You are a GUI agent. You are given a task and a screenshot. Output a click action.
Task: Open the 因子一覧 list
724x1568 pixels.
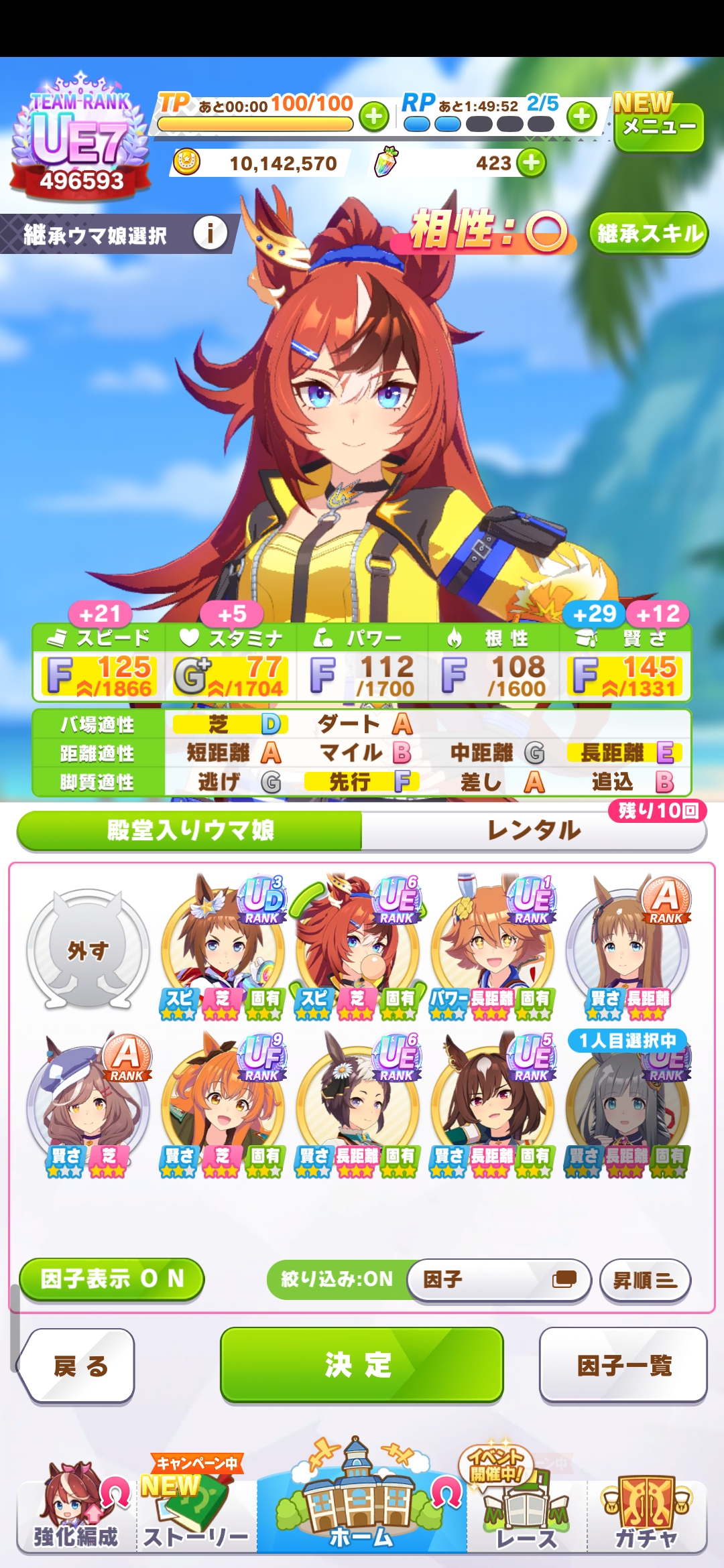coord(623,1365)
